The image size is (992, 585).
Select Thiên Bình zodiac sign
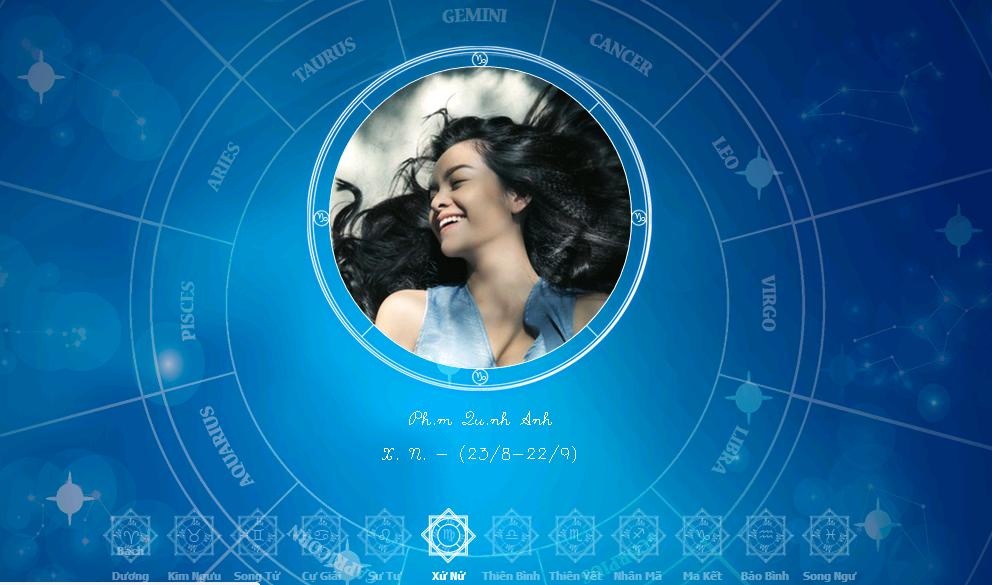(511, 536)
